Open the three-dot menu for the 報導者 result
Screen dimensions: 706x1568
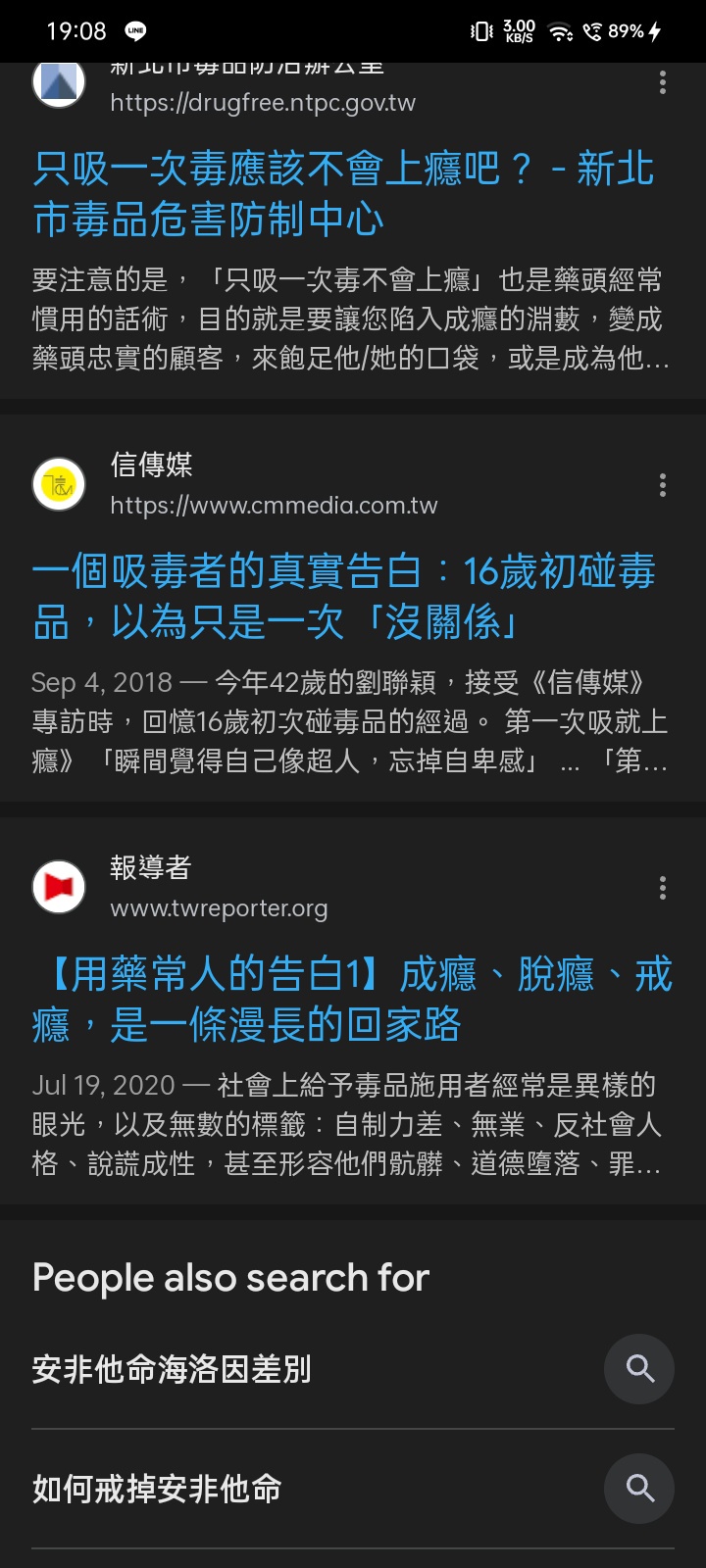(x=663, y=888)
